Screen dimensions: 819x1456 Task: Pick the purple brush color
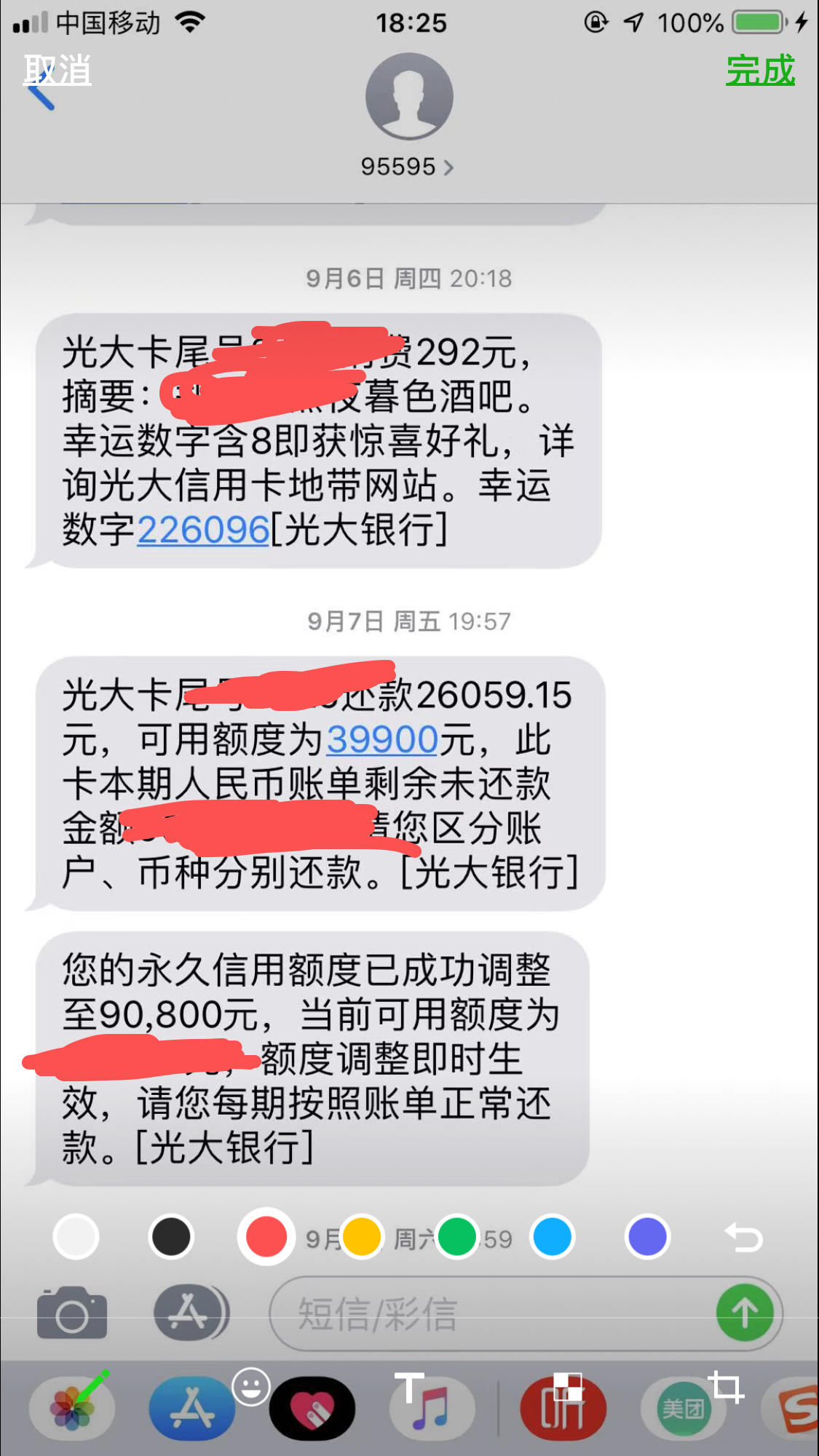(x=647, y=1237)
